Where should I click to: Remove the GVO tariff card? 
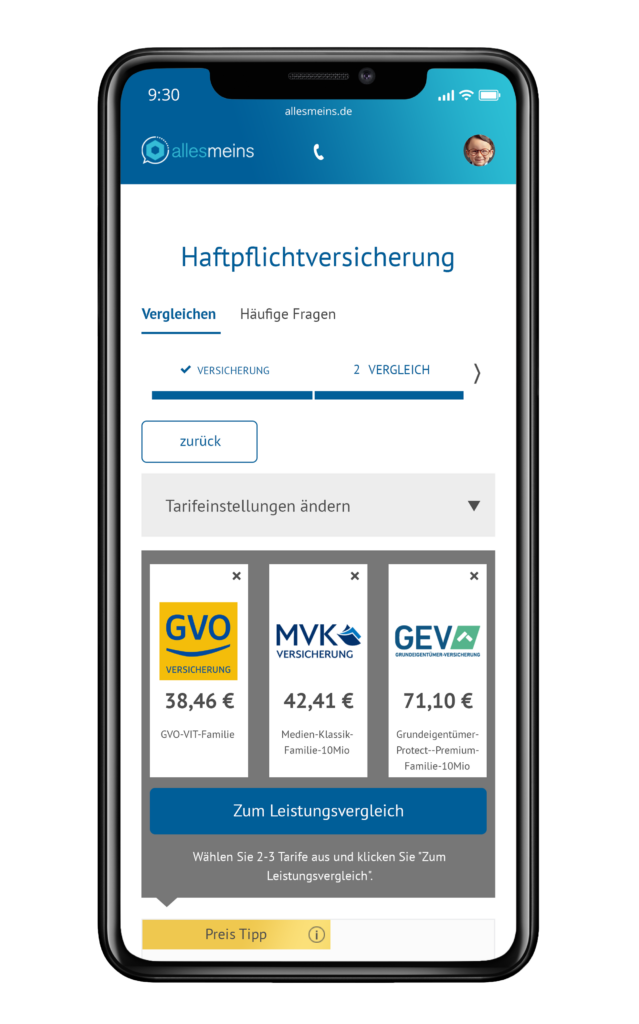click(x=236, y=576)
